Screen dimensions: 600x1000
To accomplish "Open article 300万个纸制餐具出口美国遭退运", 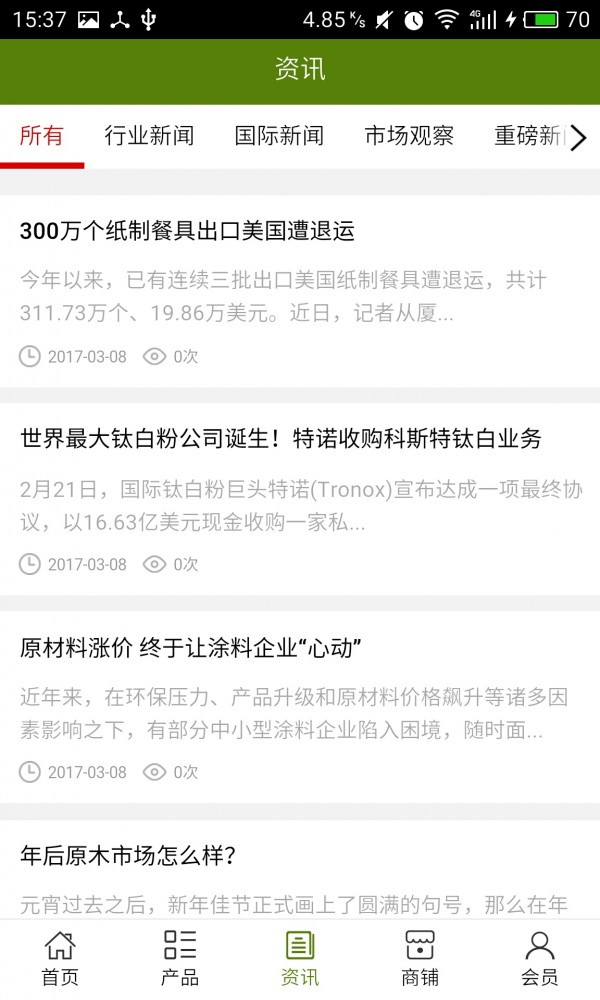I will [x=187, y=231].
